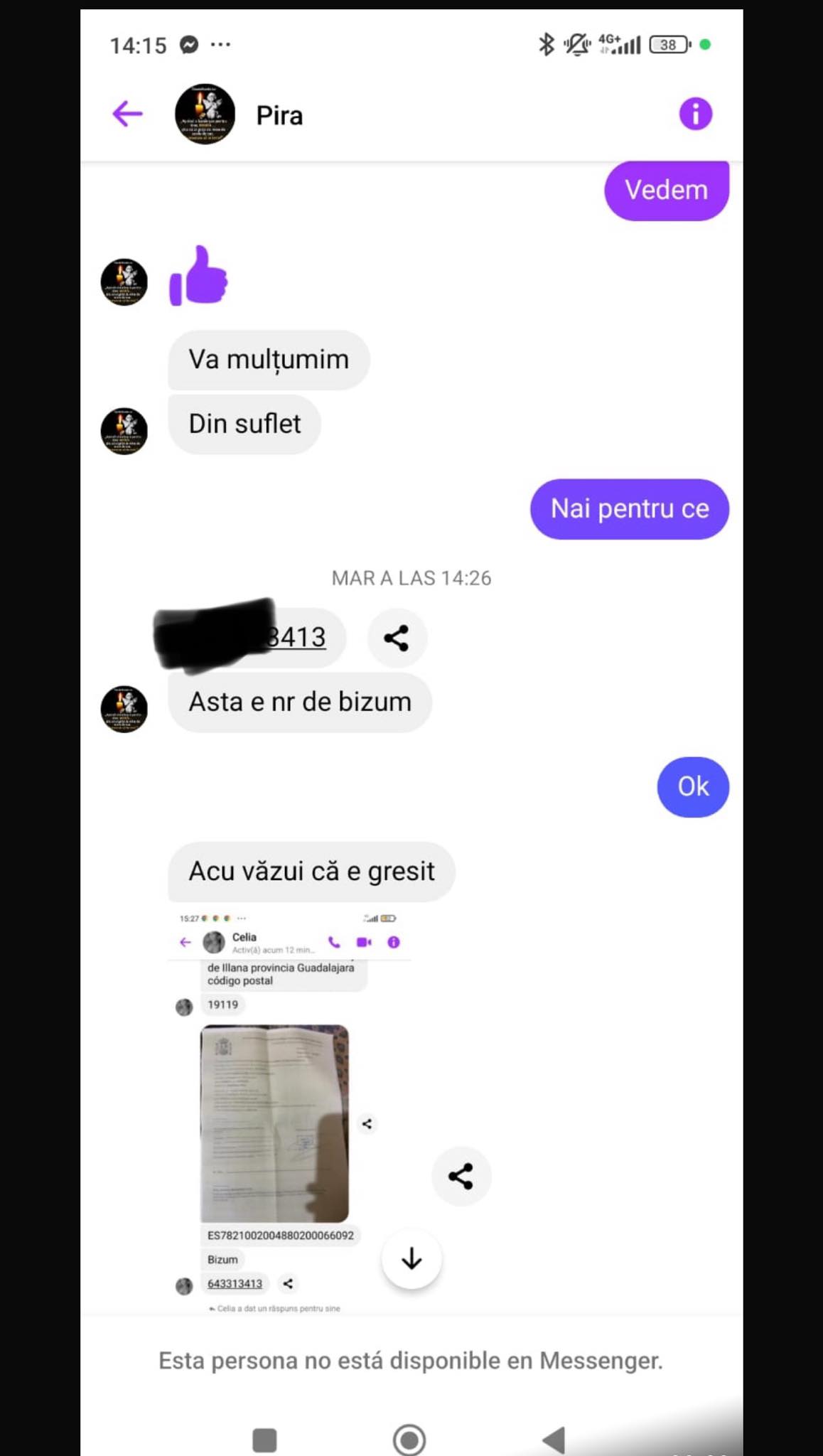Image resolution: width=823 pixels, height=1456 pixels.
Task: Open recent apps with square button
Action: 264,1440
